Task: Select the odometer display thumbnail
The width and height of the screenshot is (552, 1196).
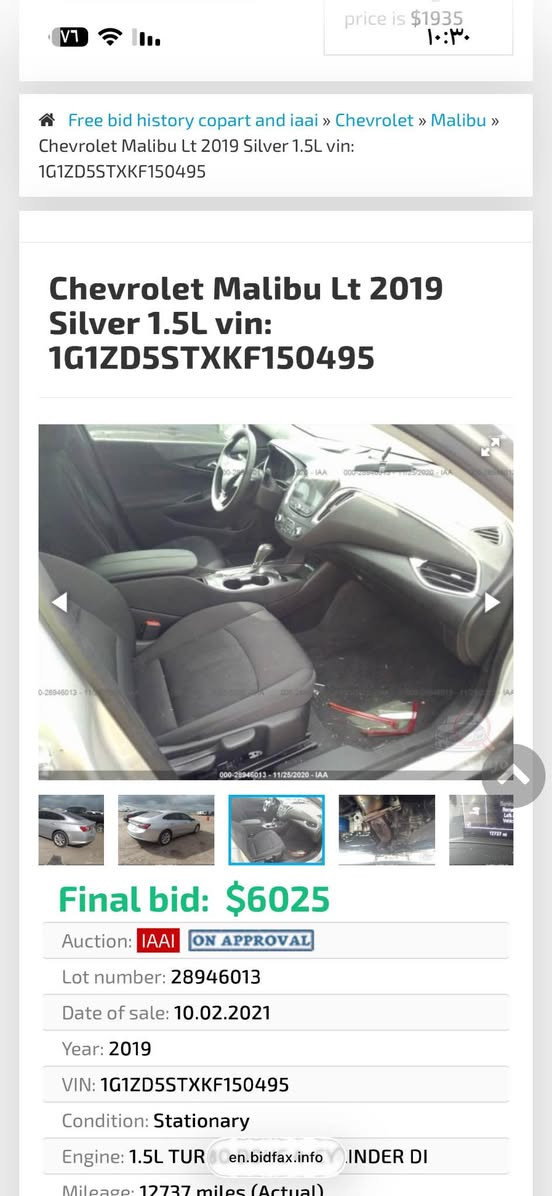Action: click(481, 830)
